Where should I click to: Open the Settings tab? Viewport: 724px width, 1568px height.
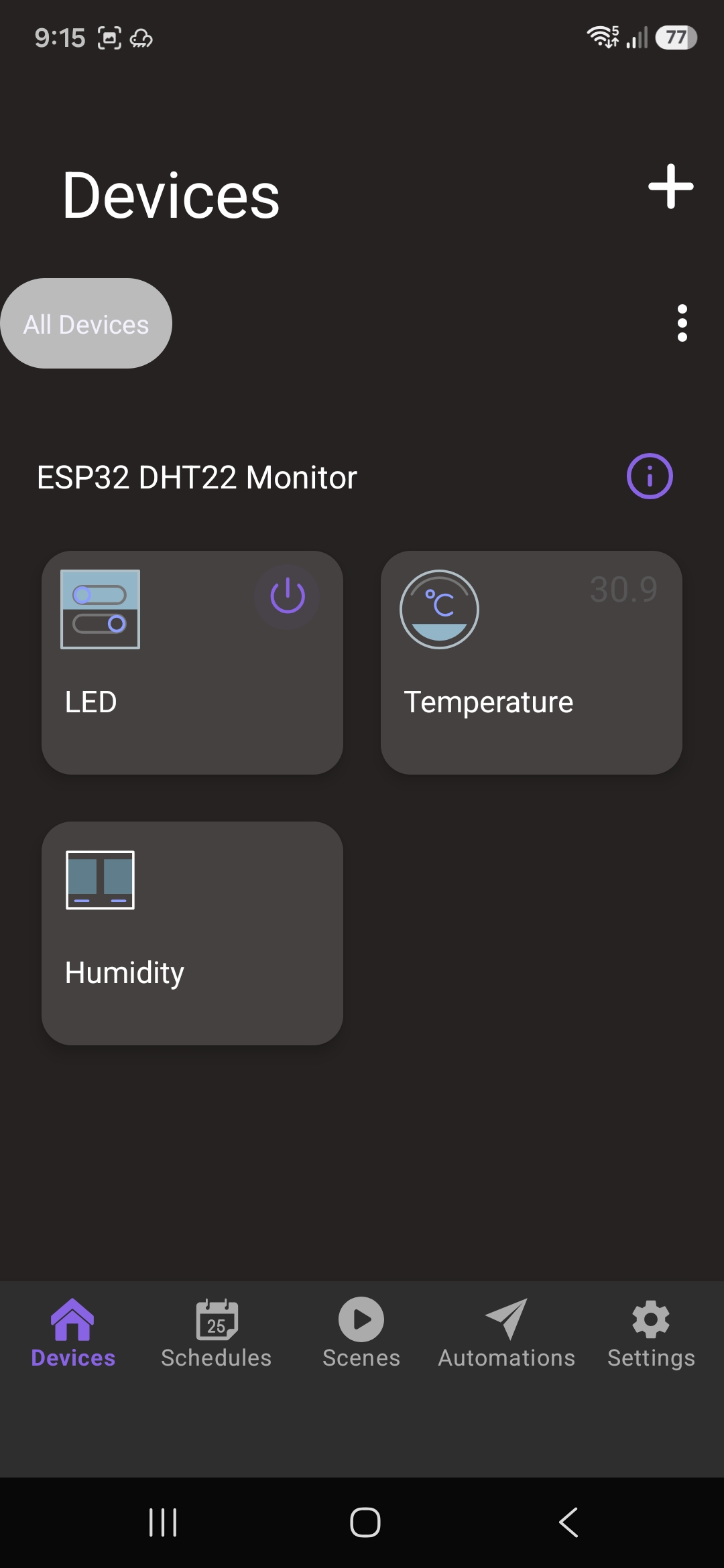point(651,1333)
